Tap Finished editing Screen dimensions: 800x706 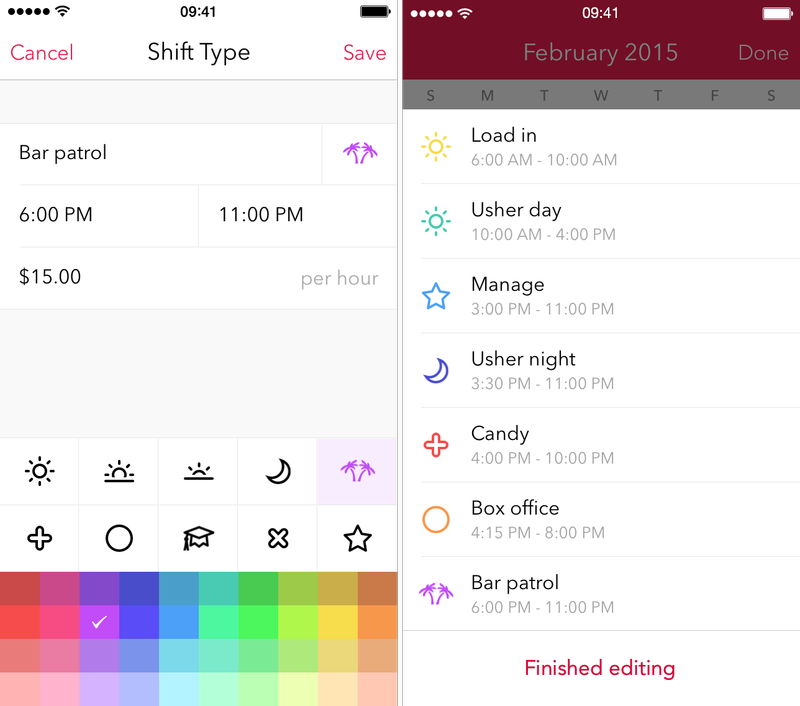click(x=600, y=668)
